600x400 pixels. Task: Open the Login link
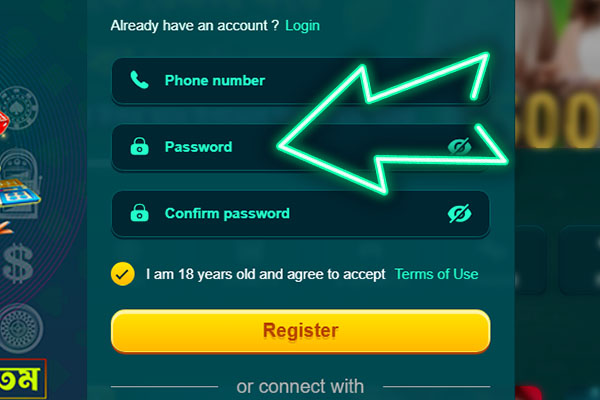tap(302, 25)
